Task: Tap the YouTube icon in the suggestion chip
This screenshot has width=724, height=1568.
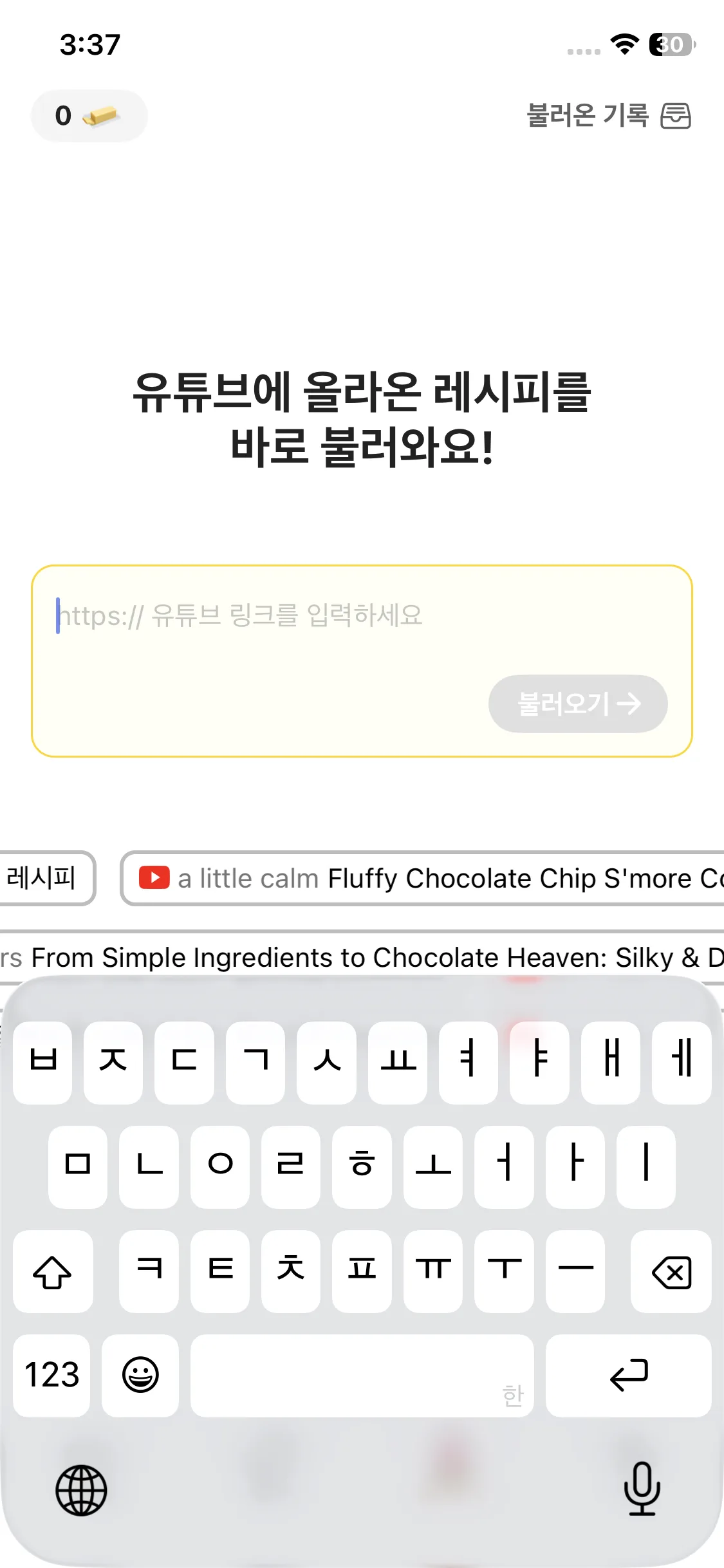Action: coord(154,877)
